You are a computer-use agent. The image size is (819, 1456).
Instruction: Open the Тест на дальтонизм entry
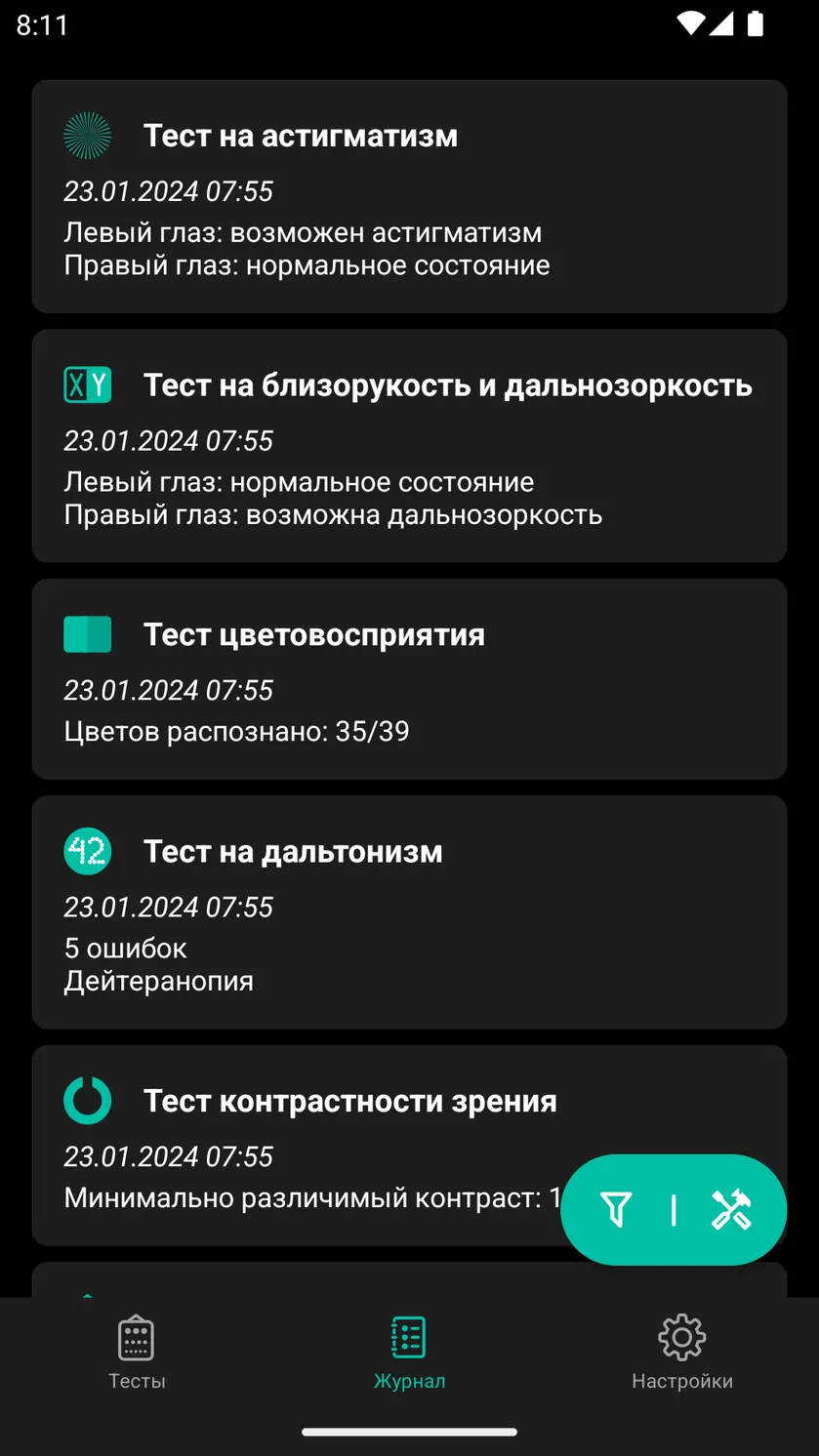(x=409, y=912)
